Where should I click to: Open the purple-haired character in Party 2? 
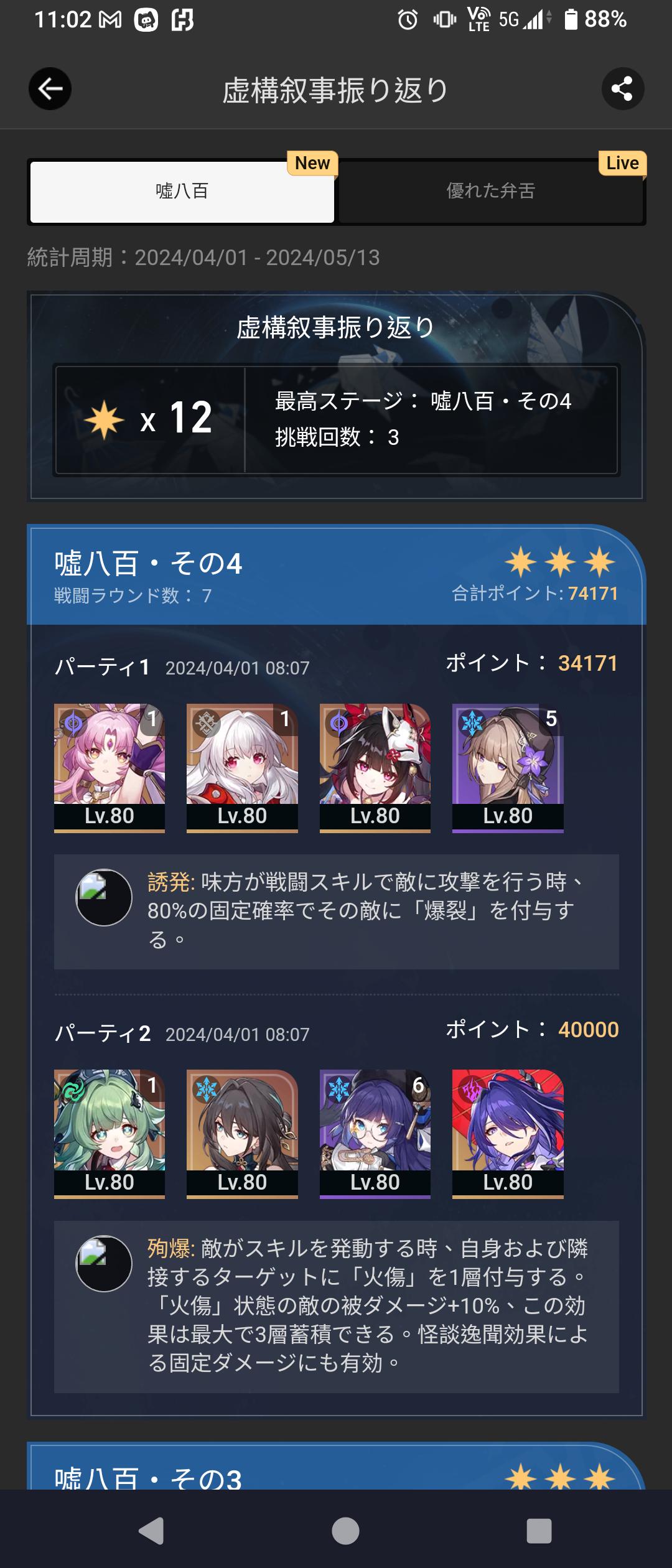click(508, 1133)
